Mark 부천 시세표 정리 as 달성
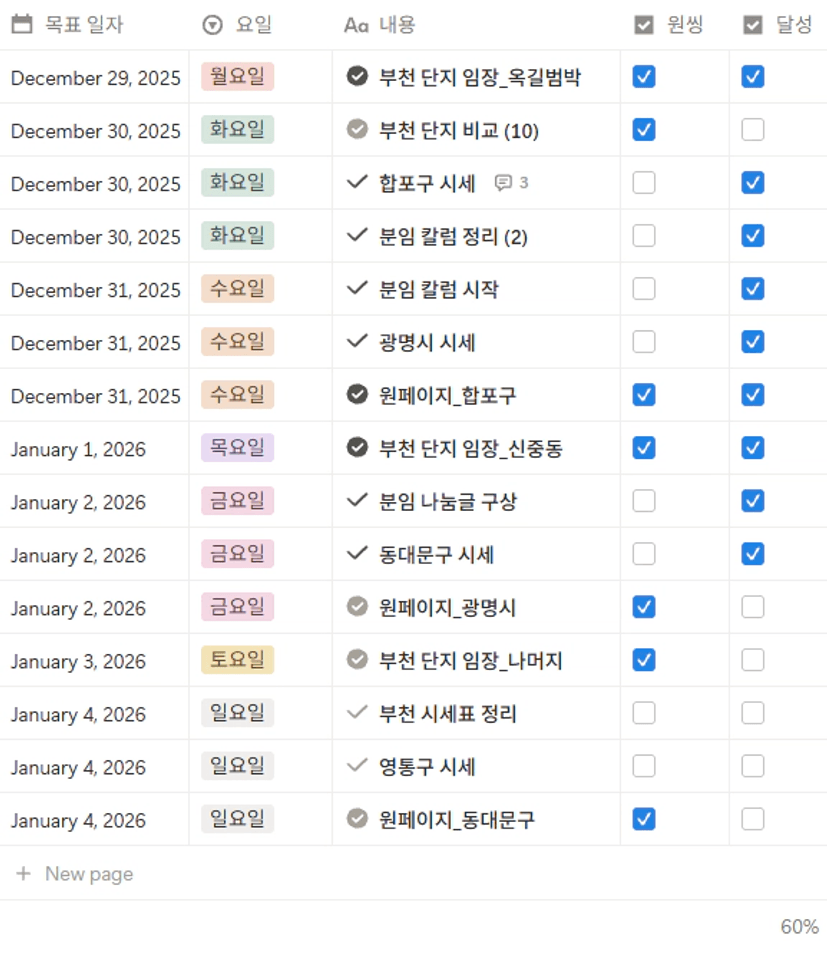This screenshot has height=953, width=827. (x=753, y=713)
